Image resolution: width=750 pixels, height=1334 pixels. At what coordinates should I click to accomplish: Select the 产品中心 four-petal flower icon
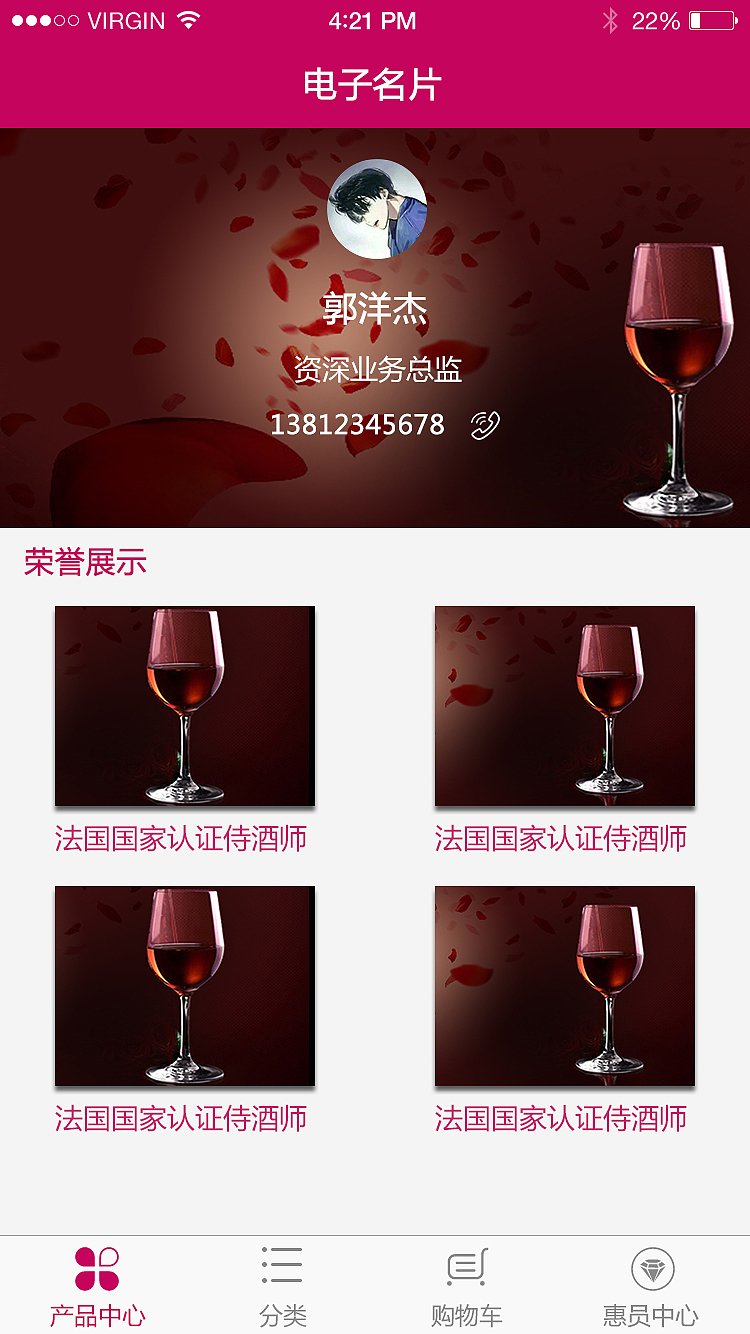coord(97,1265)
